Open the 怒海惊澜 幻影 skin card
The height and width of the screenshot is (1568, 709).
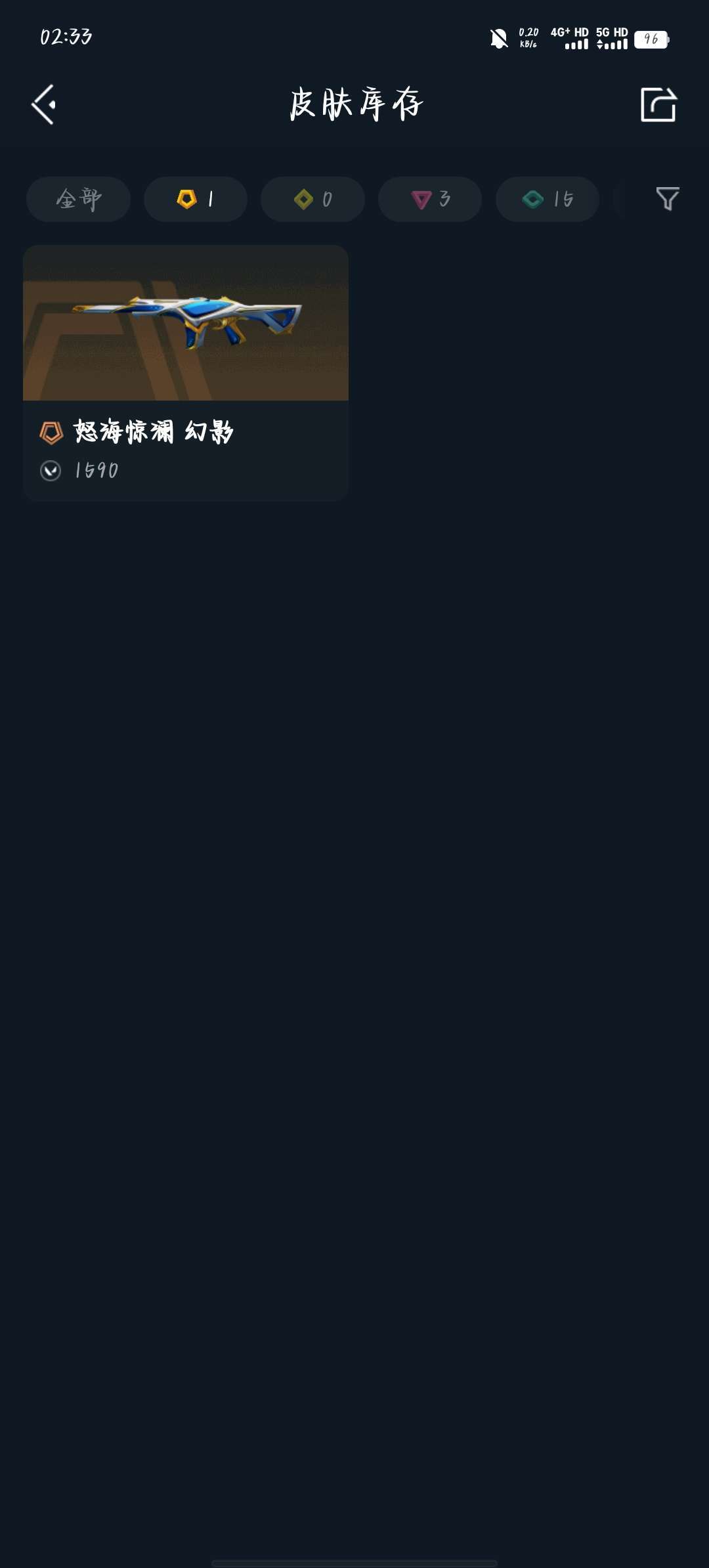(186, 373)
